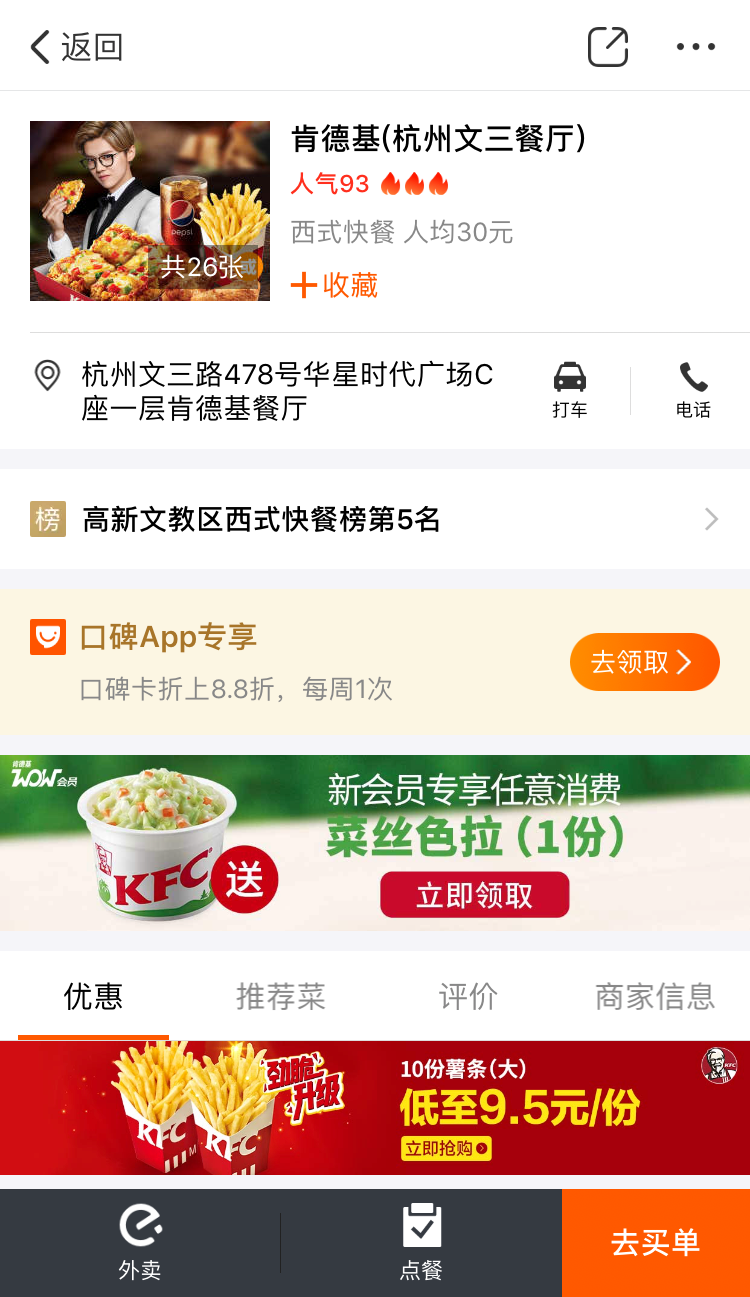Open the three-dot overflow menu
This screenshot has height=1297, width=750.
pos(696,47)
